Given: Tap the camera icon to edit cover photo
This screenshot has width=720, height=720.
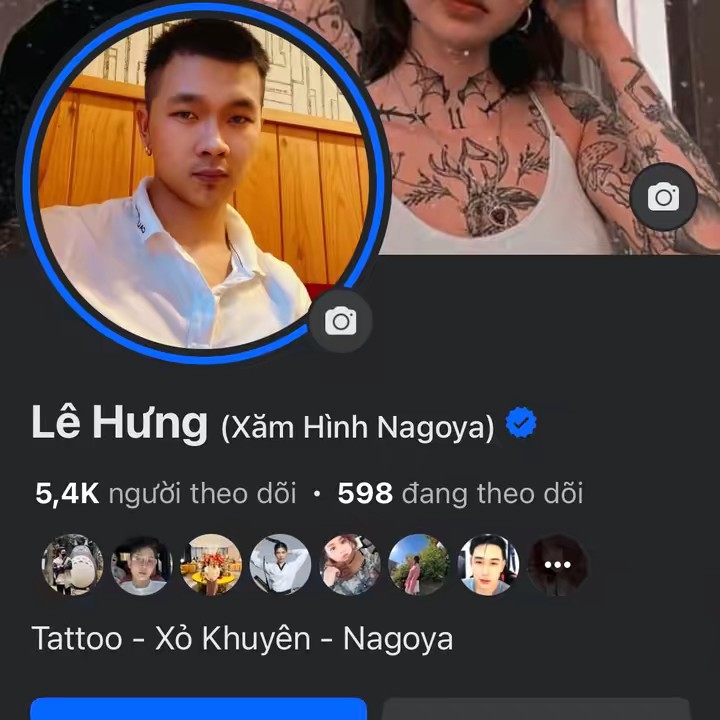Looking at the screenshot, I should (663, 196).
